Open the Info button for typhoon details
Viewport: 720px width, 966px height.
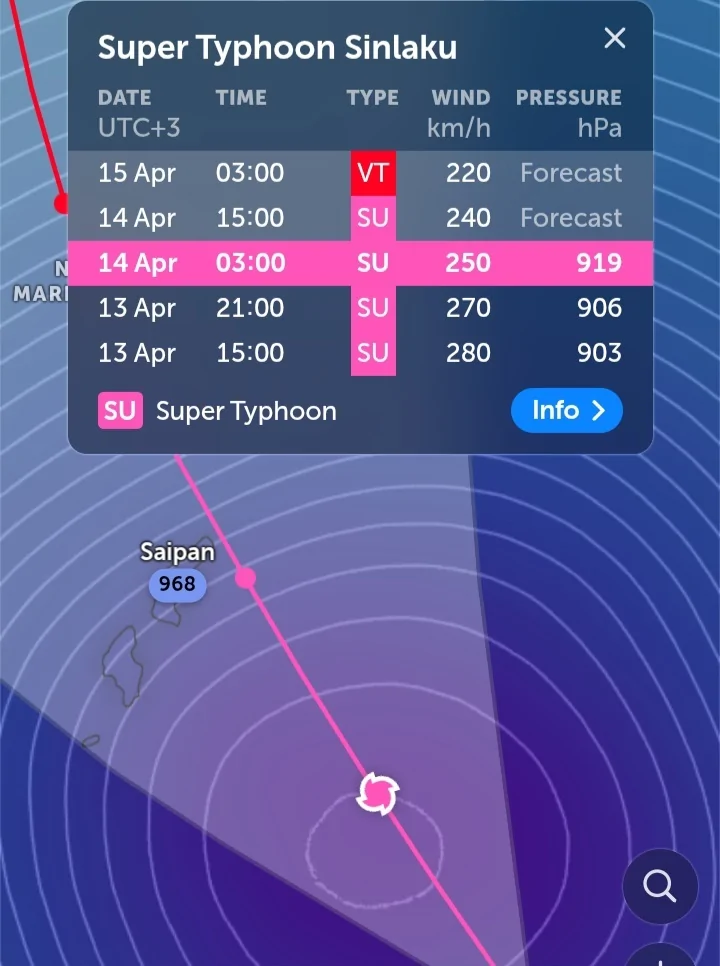coord(566,410)
